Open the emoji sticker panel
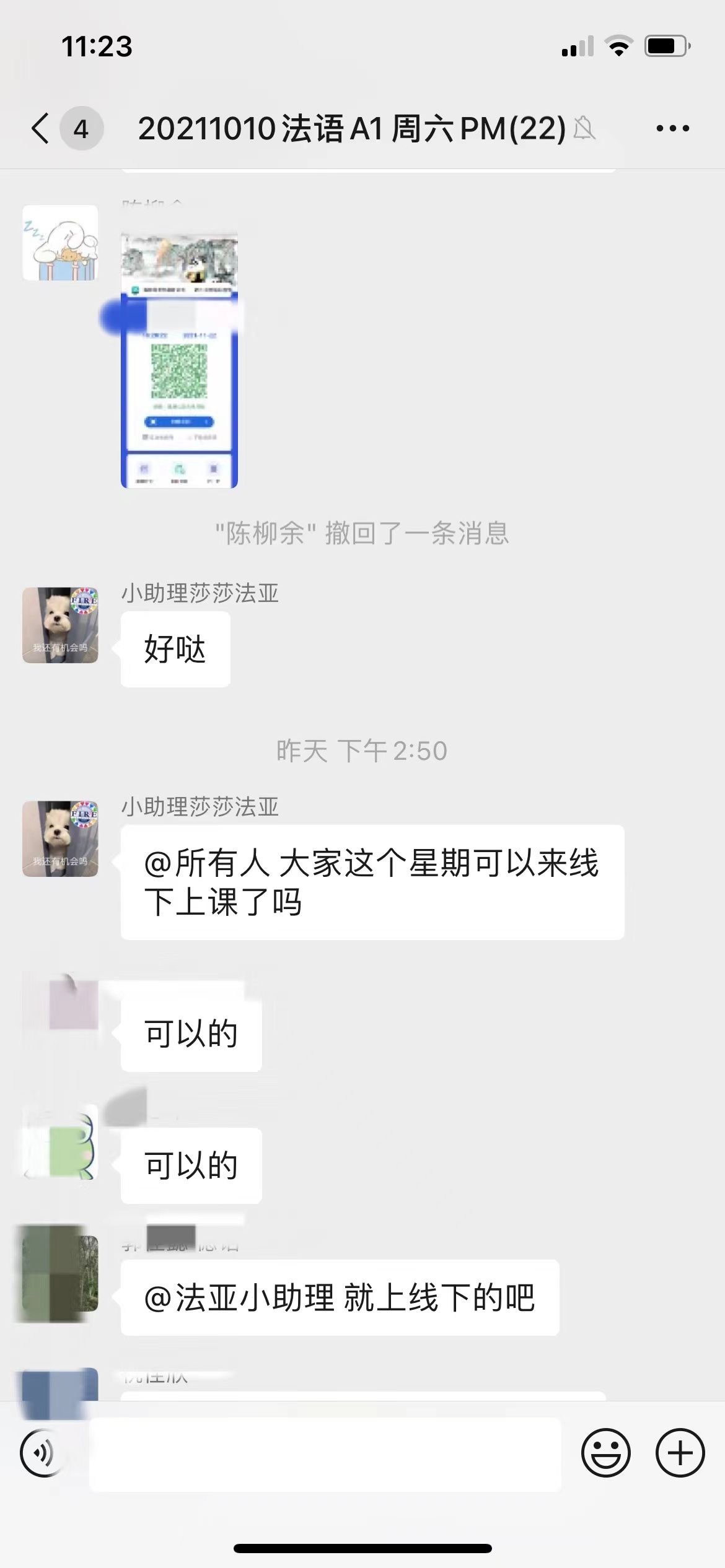The height and width of the screenshot is (1568, 725). coord(605,1452)
